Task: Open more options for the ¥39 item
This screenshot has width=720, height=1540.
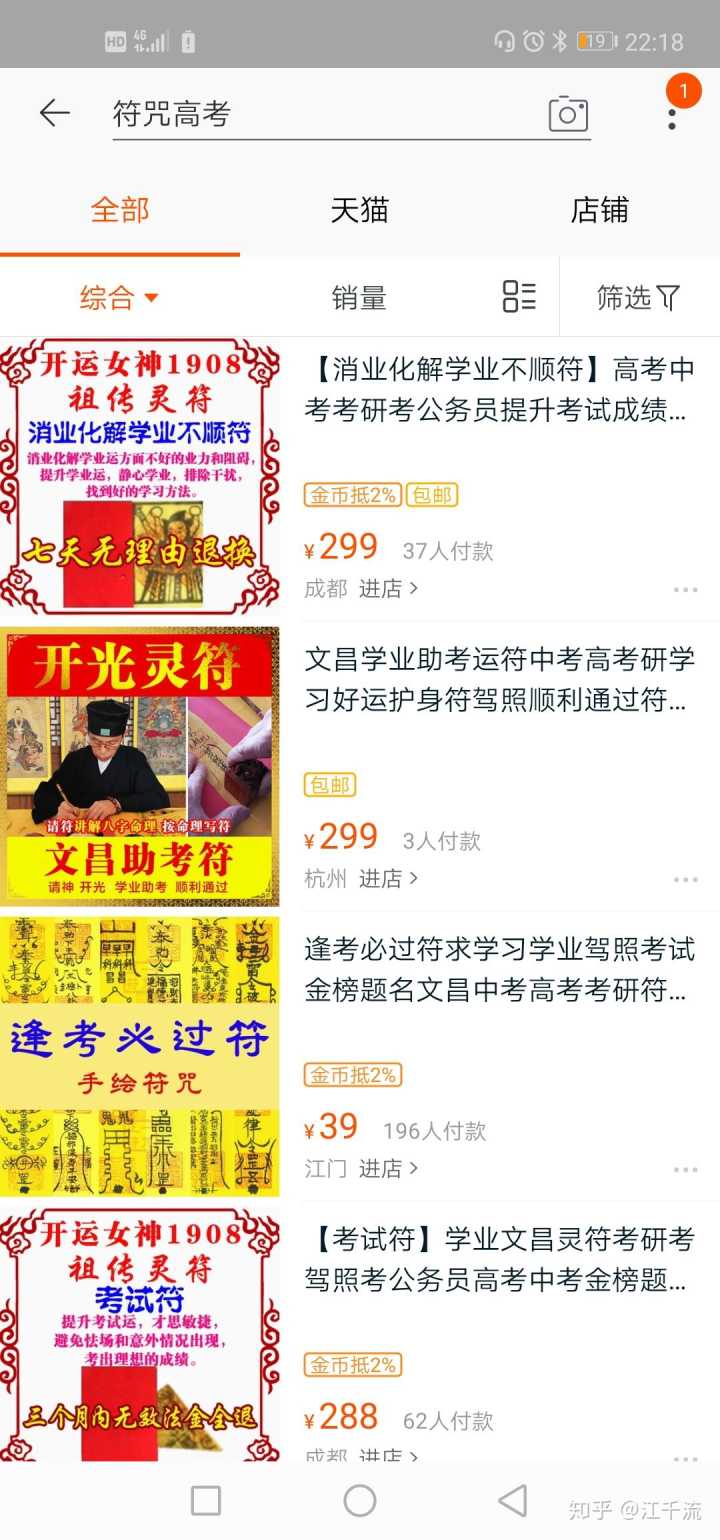Action: pos(686,1170)
